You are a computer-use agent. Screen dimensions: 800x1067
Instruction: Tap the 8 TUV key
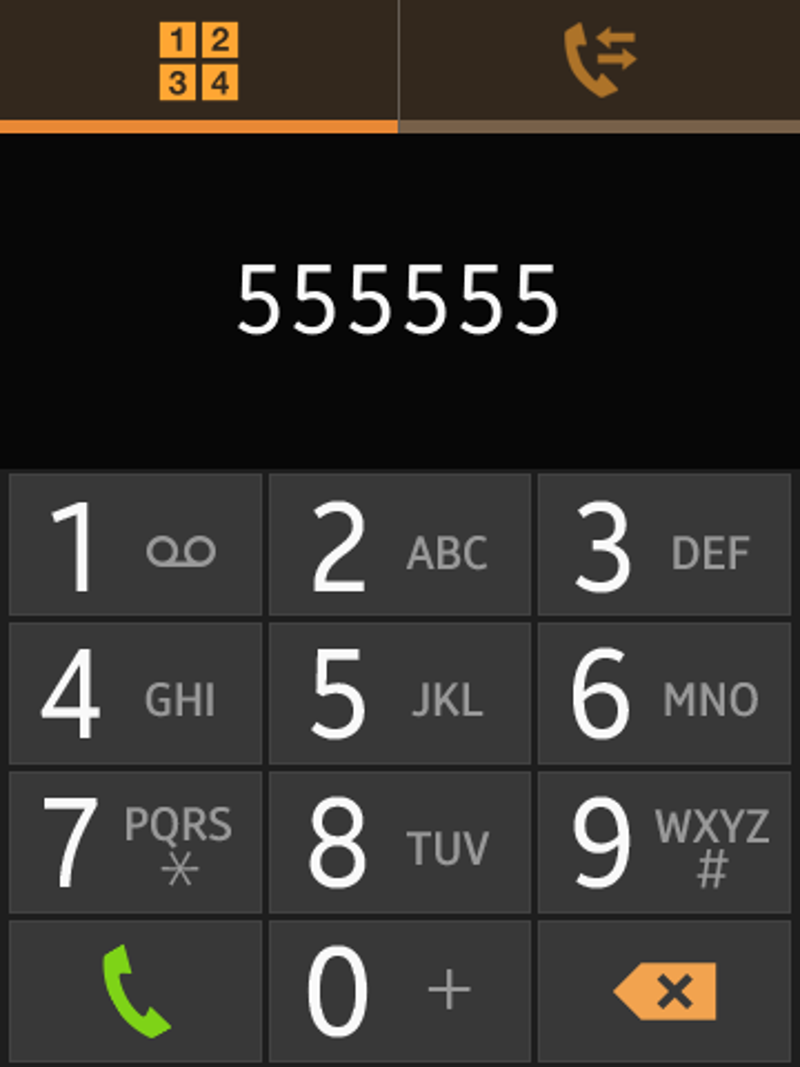coord(399,842)
